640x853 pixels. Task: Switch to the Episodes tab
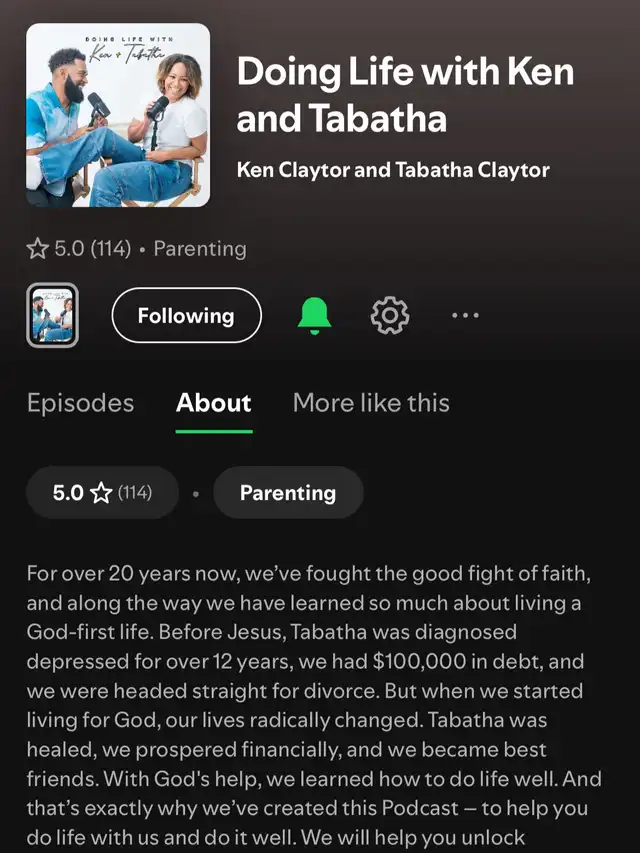pyautogui.click(x=80, y=403)
